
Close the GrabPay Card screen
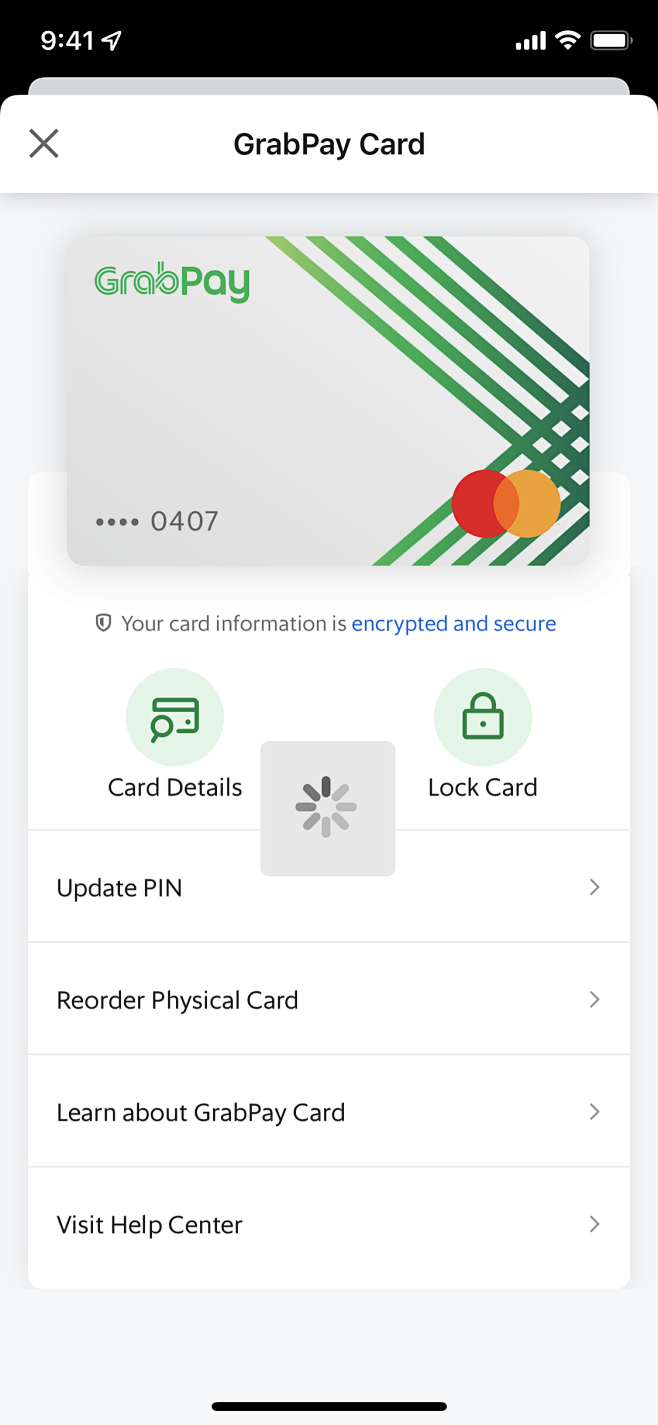click(x=44, y=144)
